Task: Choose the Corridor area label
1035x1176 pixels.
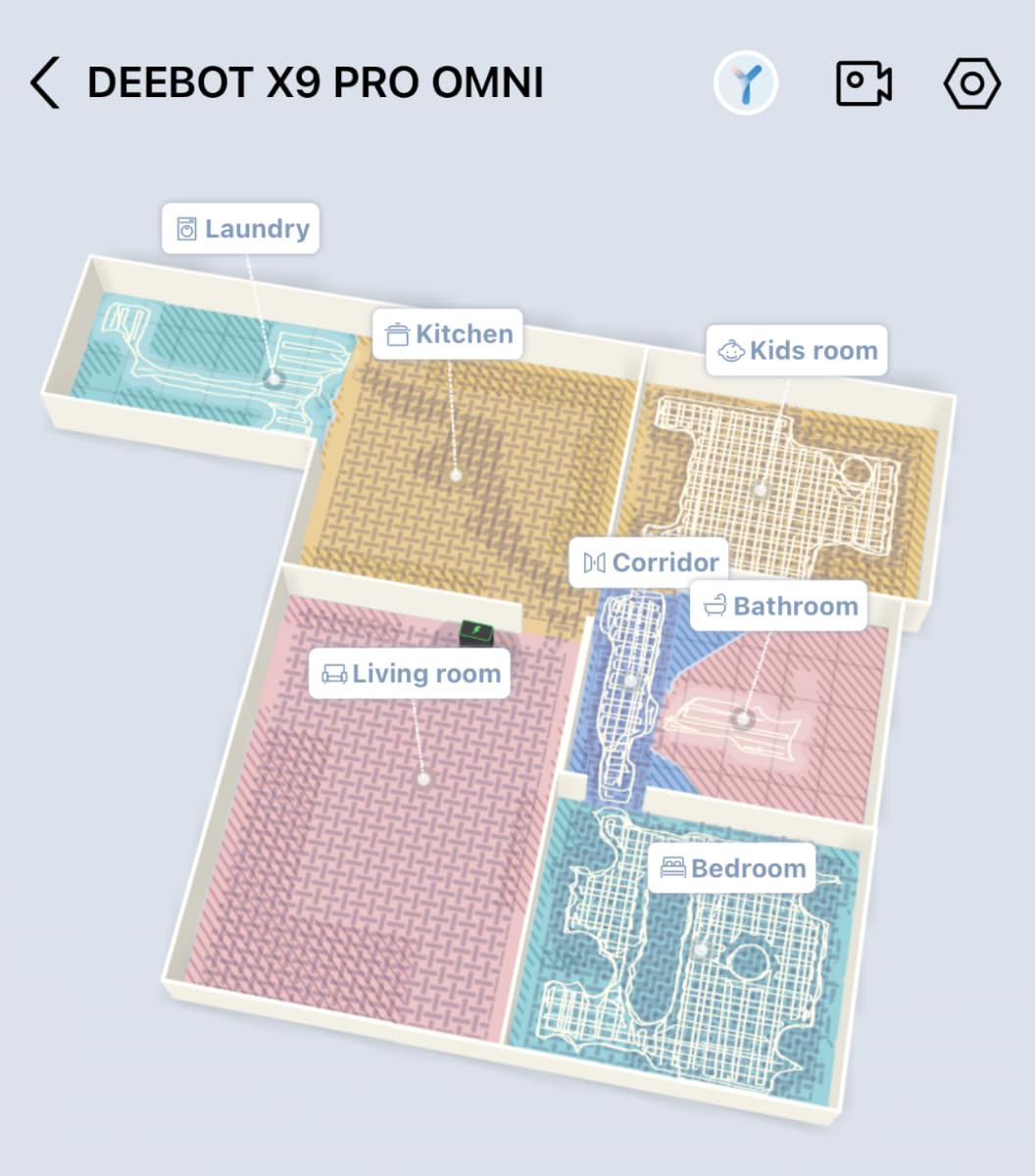Action: [x=650, y=563]
